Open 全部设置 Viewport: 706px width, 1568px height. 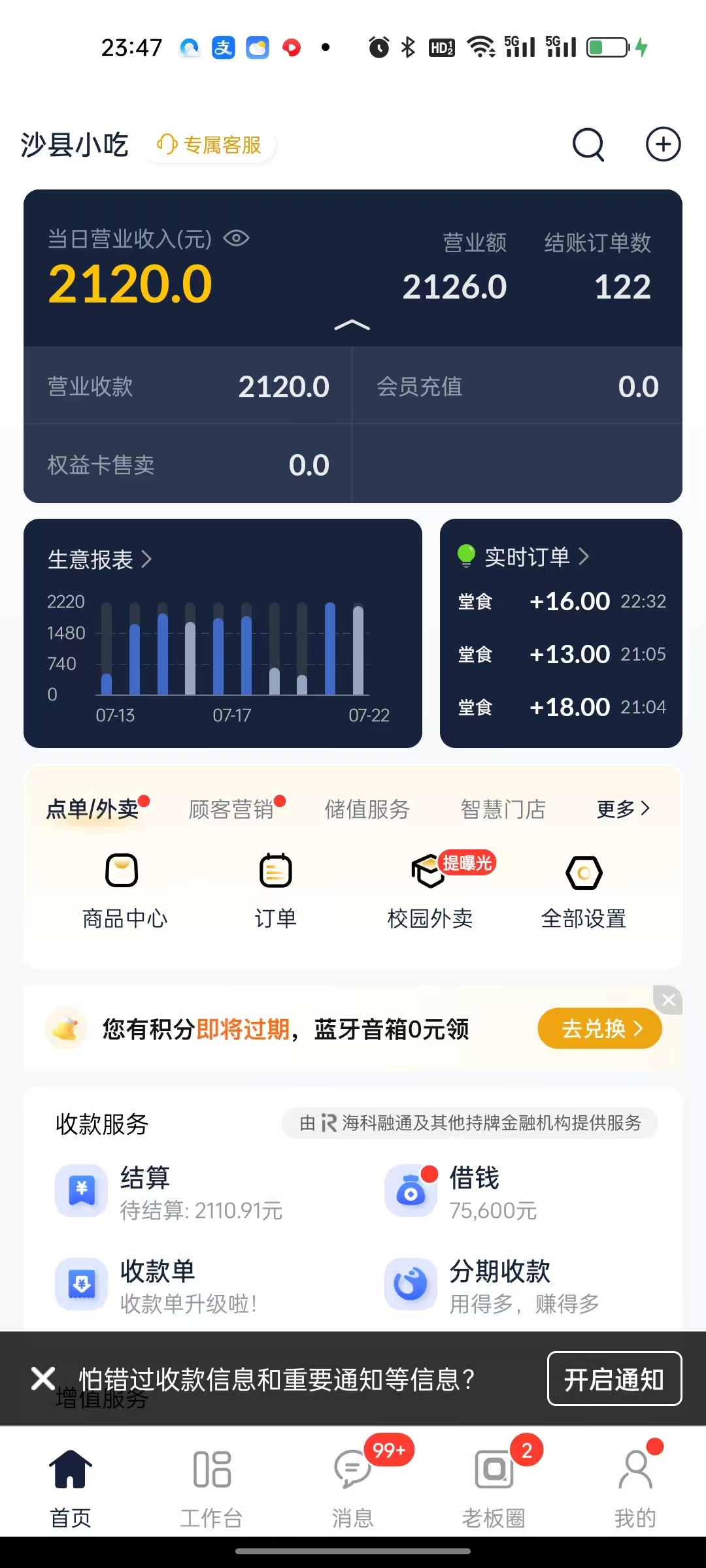click(x=583, y=890)
